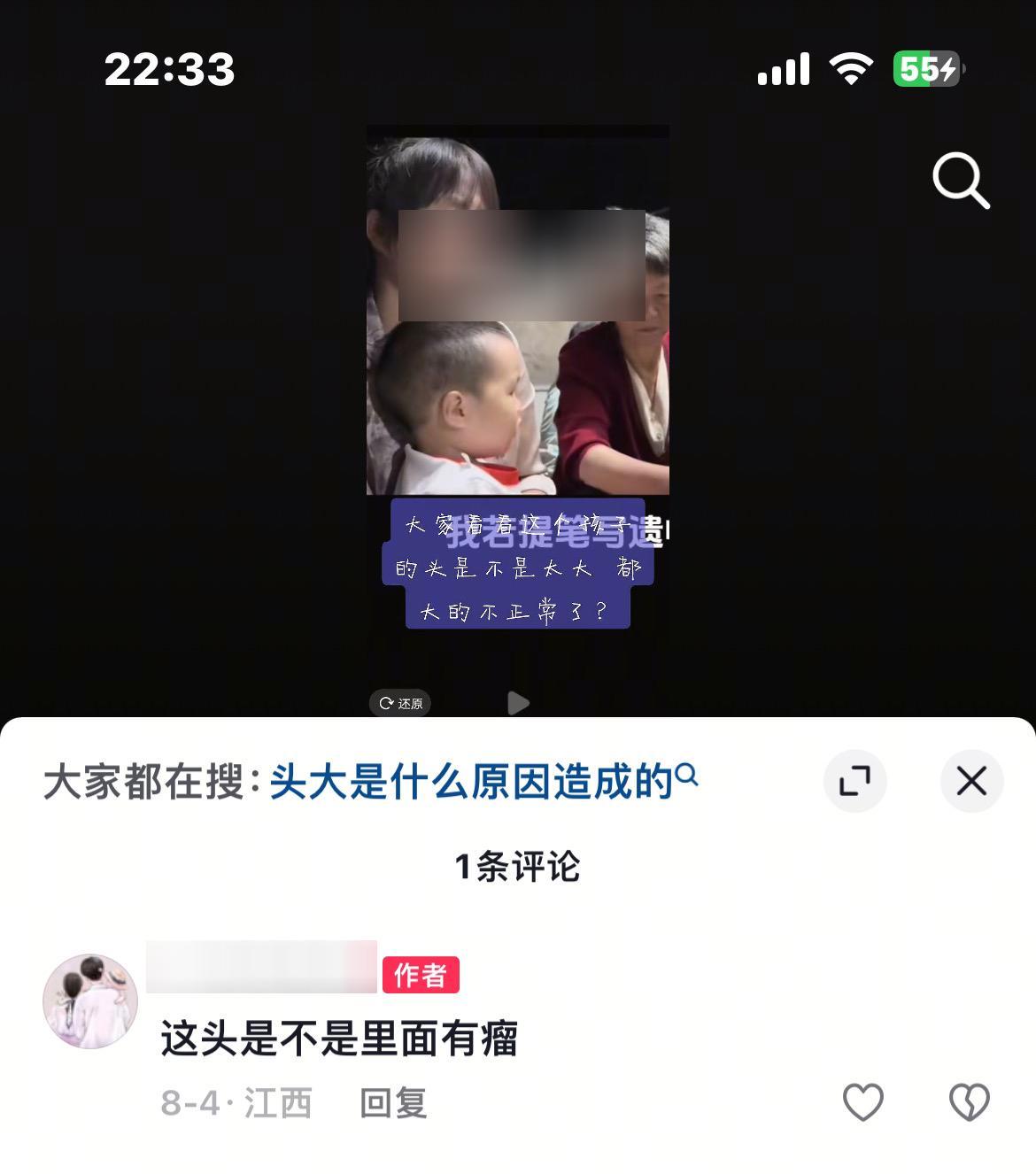Screen dimensions: 1036x1174
Task: Open search with the magnifier icon
Action: coord(961,181)
